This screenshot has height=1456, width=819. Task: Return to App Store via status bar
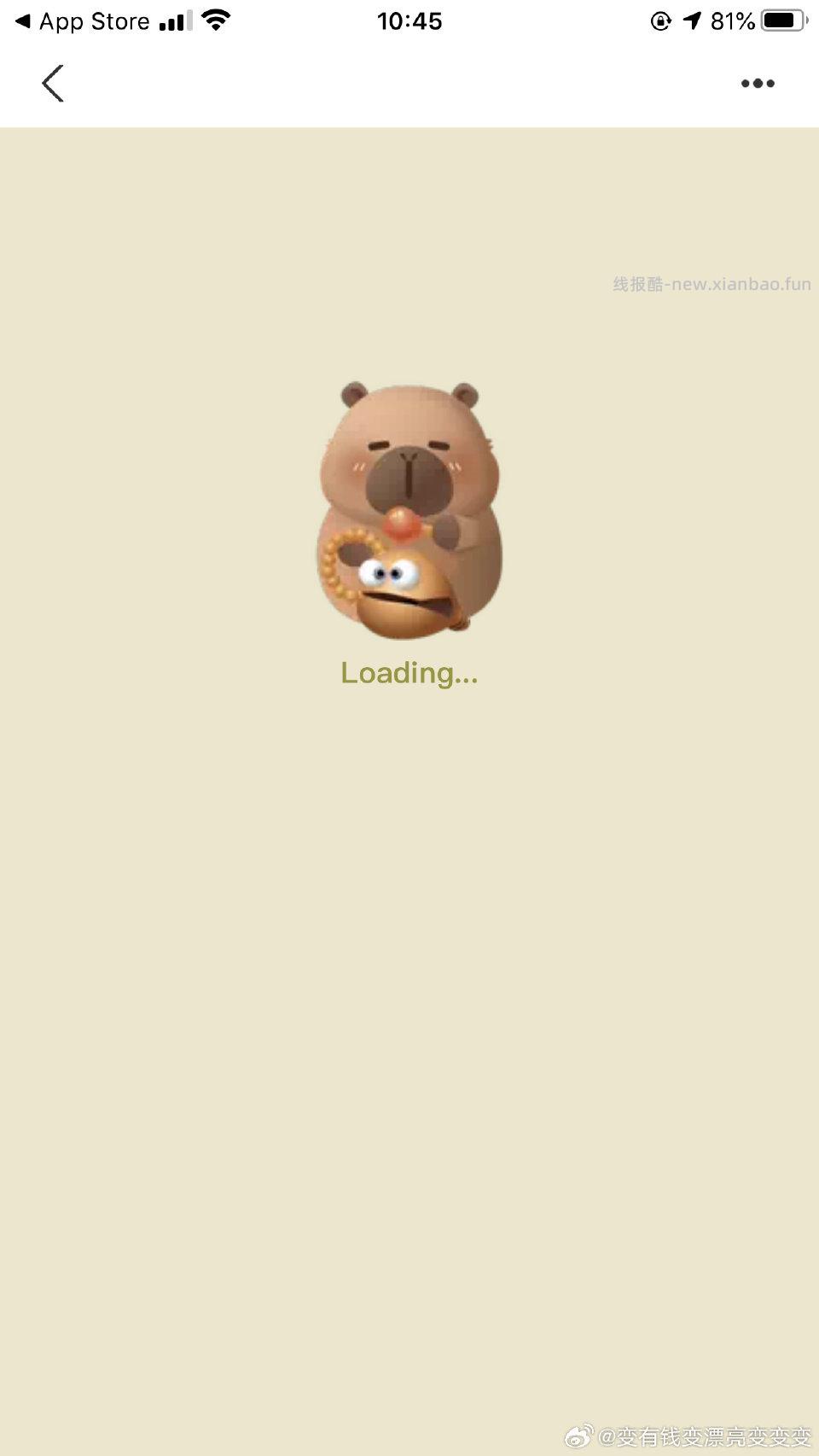83,21
